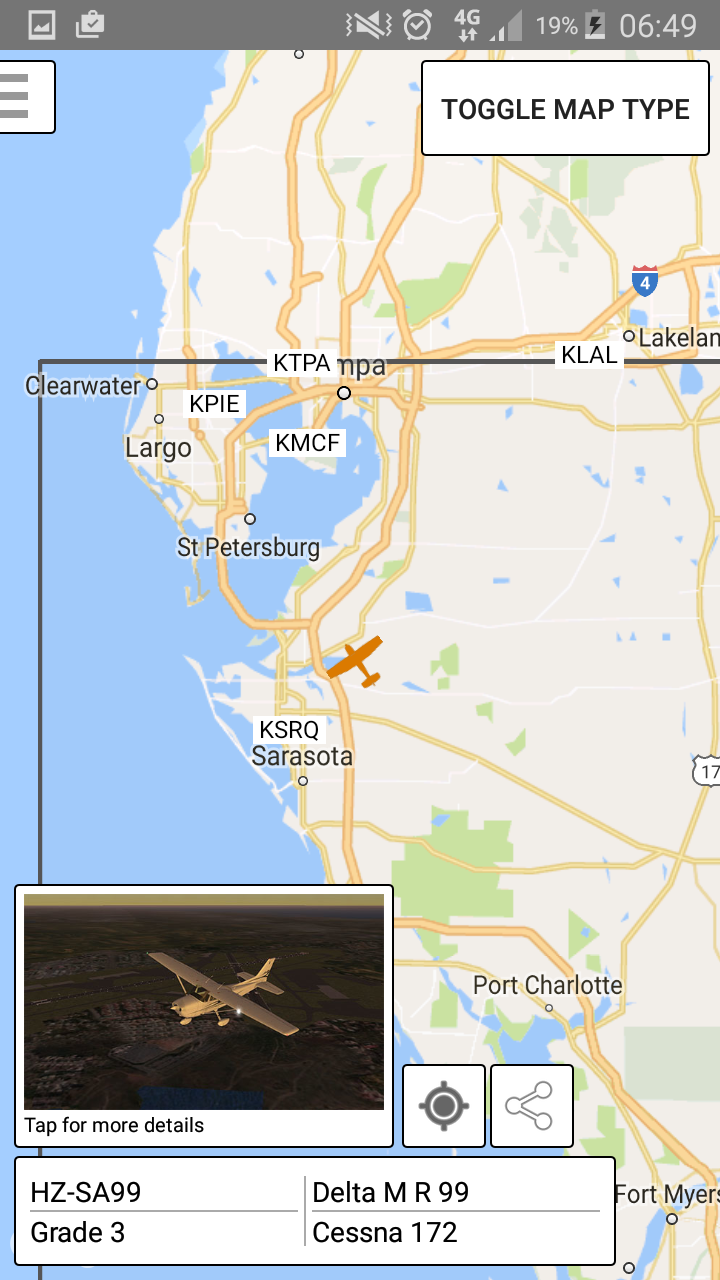Image resolution: width=720 pixels, height=1280 pixels.
Task: Tap the Toggle Map Type button
Action: pyautogui.click(x=565, y=109)
